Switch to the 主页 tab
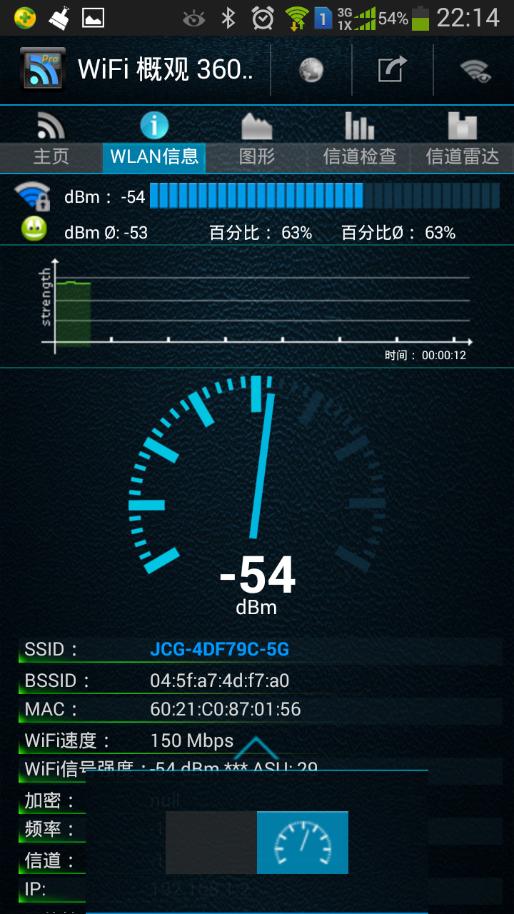The width and height of the screenshot is (514, 914). (51, 140)
